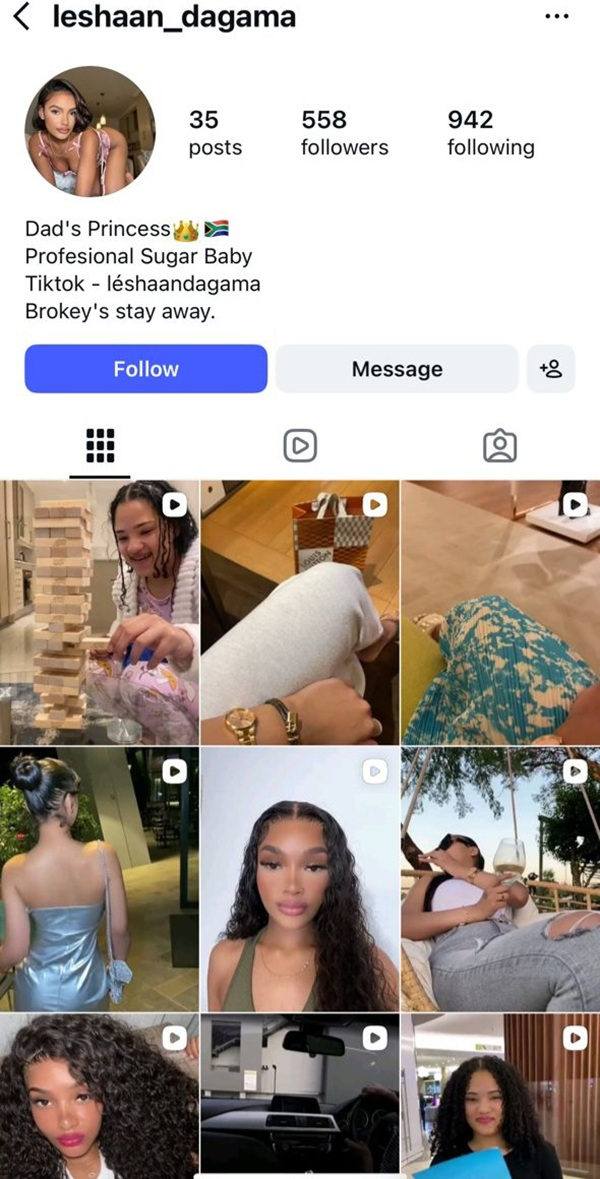Switch to the Reels tab
Viewport: 600px width, 1179px height.
coord(300,446)
